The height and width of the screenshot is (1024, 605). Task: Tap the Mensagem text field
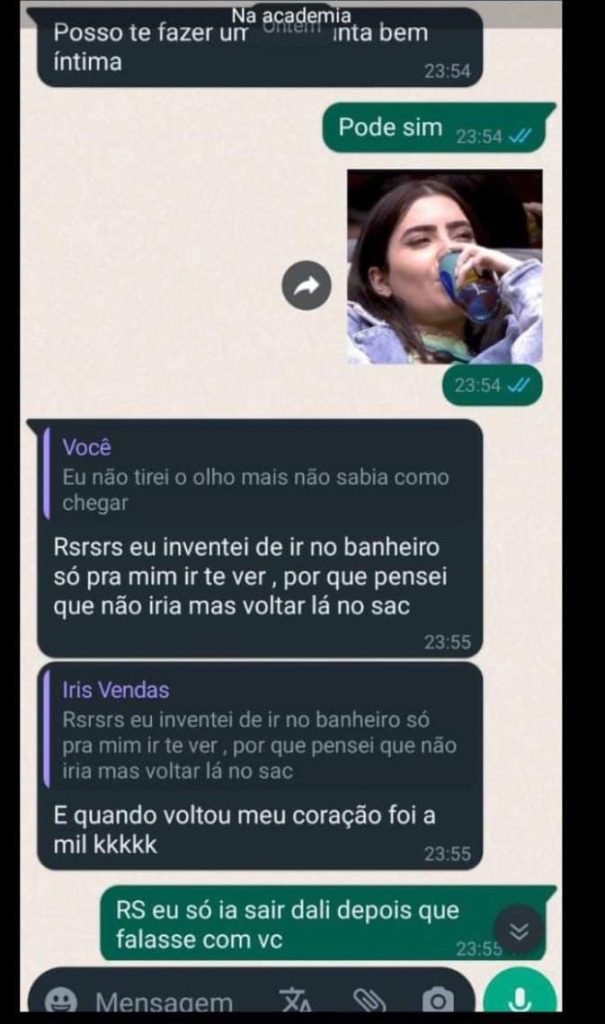pyautogui.click(x=165, y=1001)
